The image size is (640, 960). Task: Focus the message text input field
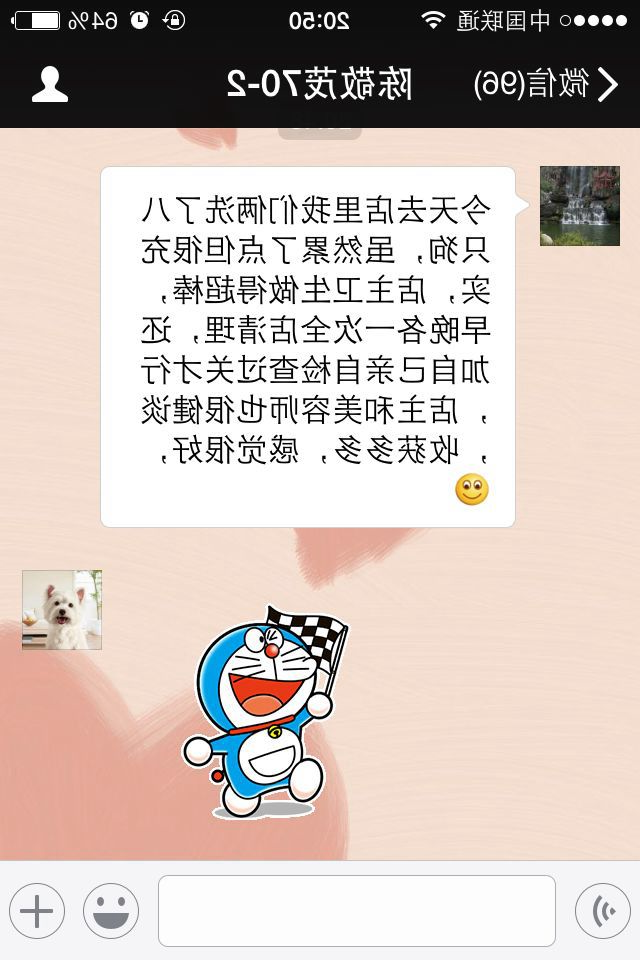[x=356, y=911]
